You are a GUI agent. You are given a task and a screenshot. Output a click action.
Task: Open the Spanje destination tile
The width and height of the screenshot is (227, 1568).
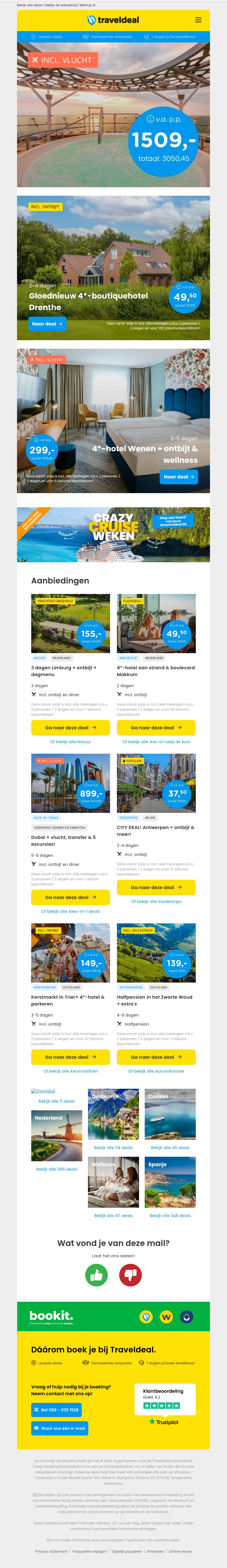(x=170, y=1181)
